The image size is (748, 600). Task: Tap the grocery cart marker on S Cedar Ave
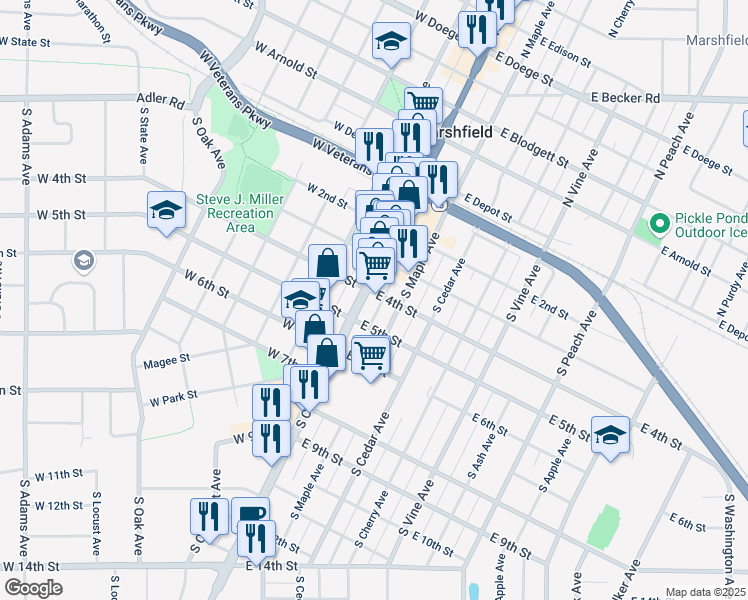tap(371, 354)
